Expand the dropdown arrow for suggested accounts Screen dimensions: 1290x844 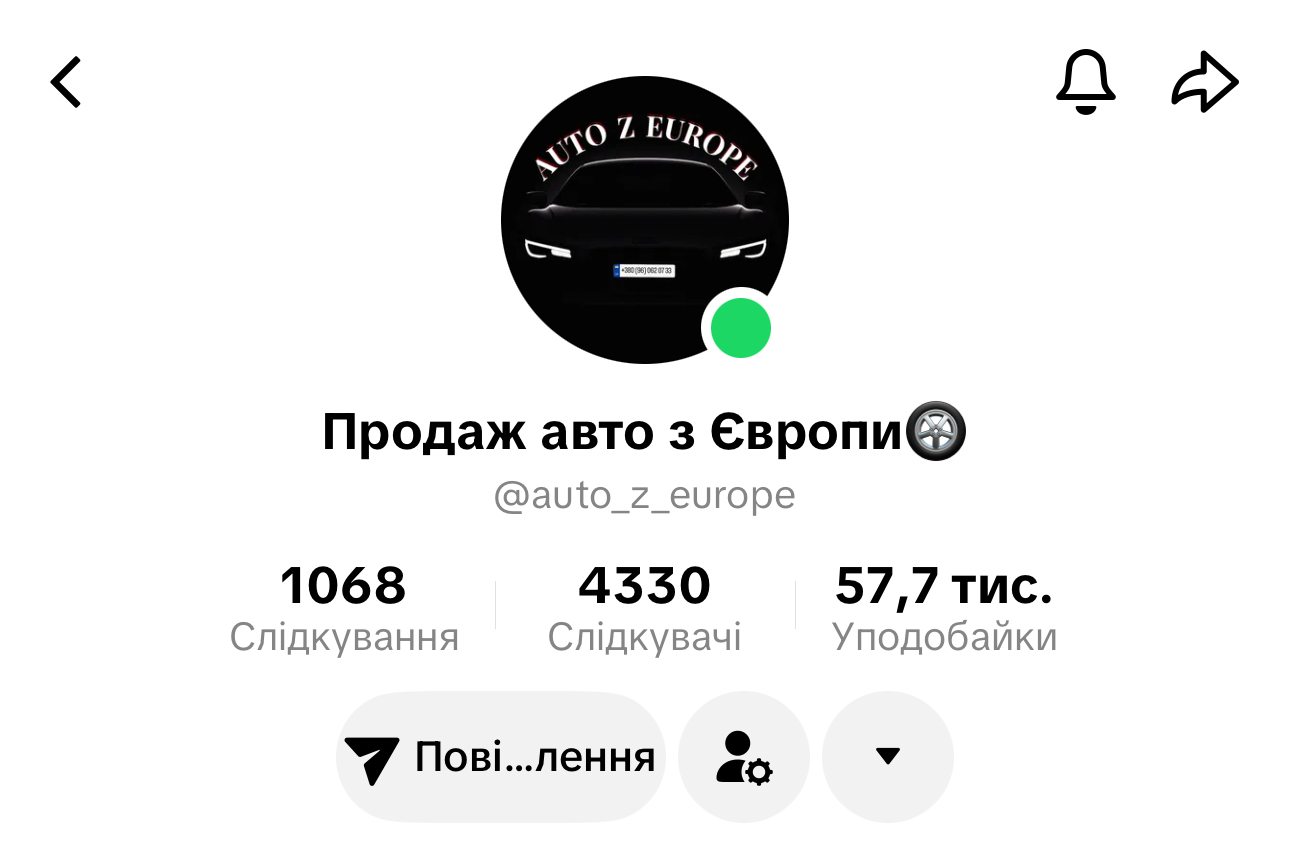pos(887,757)
